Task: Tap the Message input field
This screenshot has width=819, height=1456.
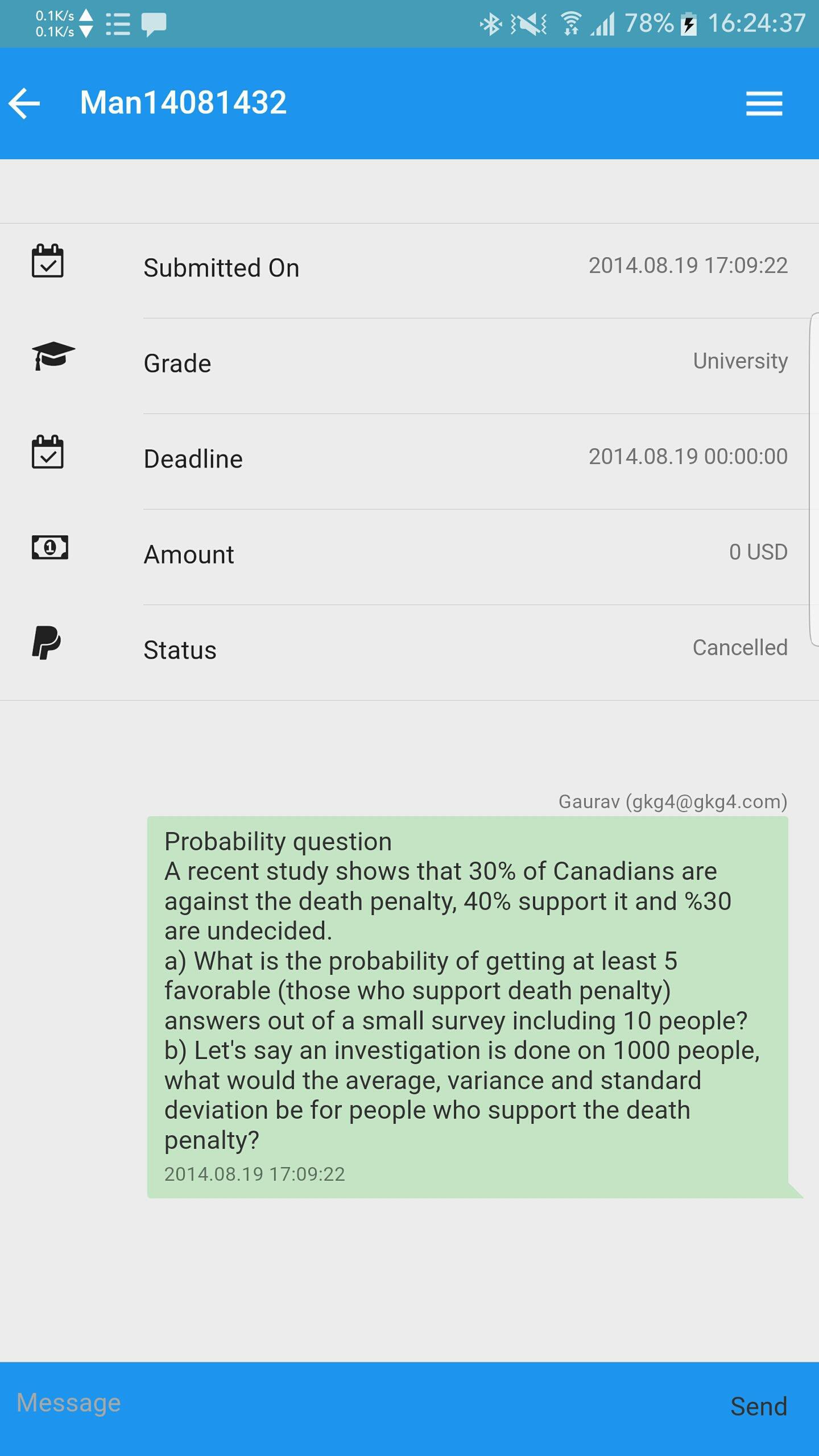Action: pyautogui.click(x=353, y=1404)
